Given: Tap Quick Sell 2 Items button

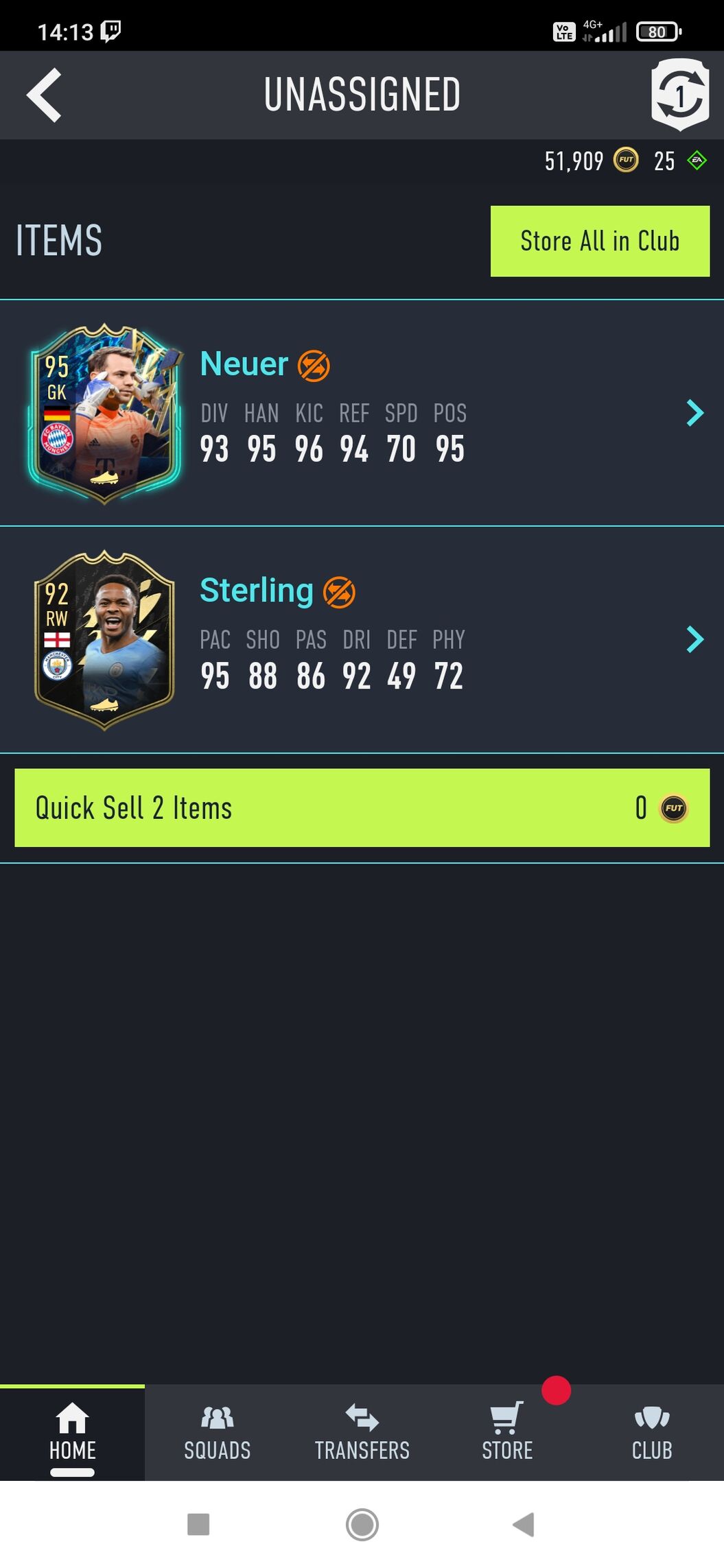Looking at the screenshot, I should click(x=362, y=807).
